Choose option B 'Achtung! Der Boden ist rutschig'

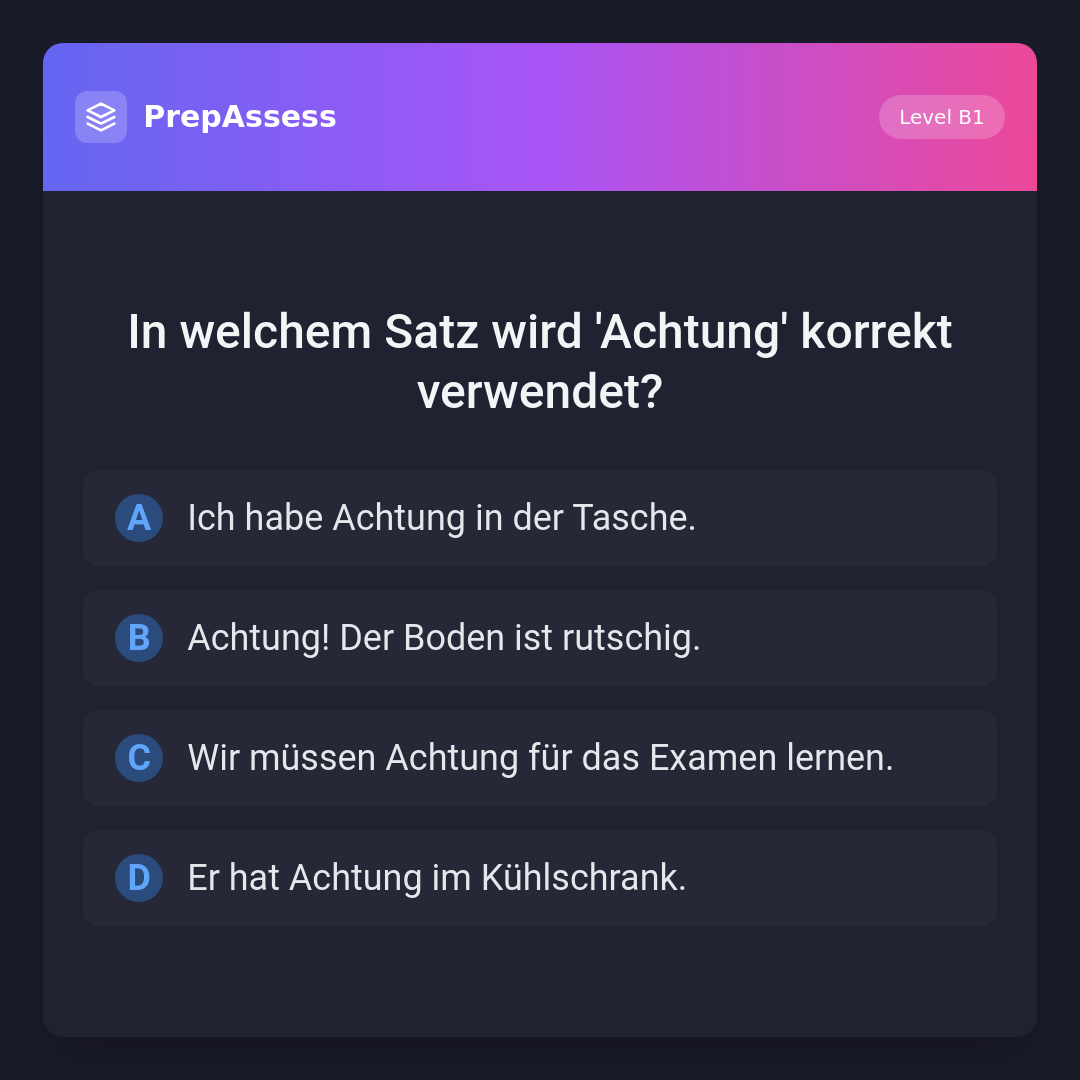pos(540,638)
